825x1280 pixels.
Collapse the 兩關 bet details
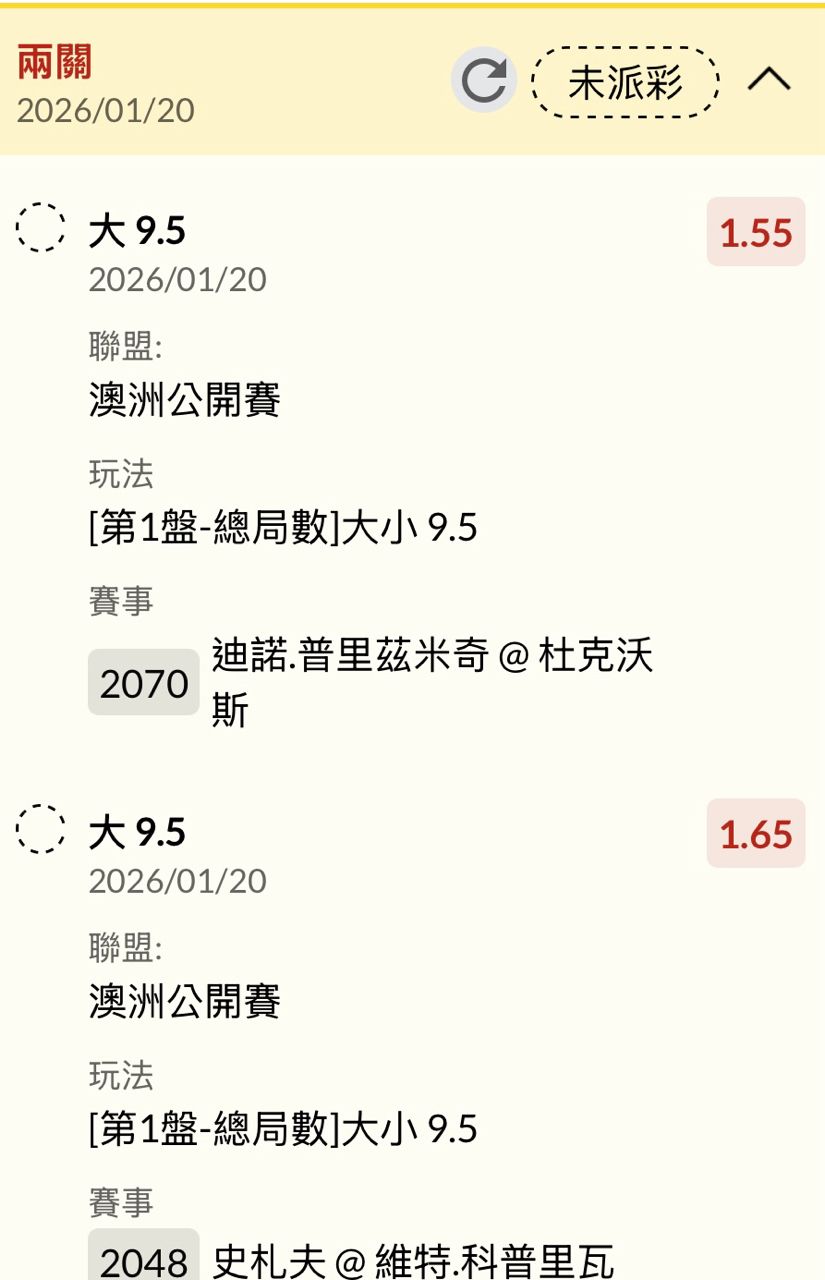[769, 80]
